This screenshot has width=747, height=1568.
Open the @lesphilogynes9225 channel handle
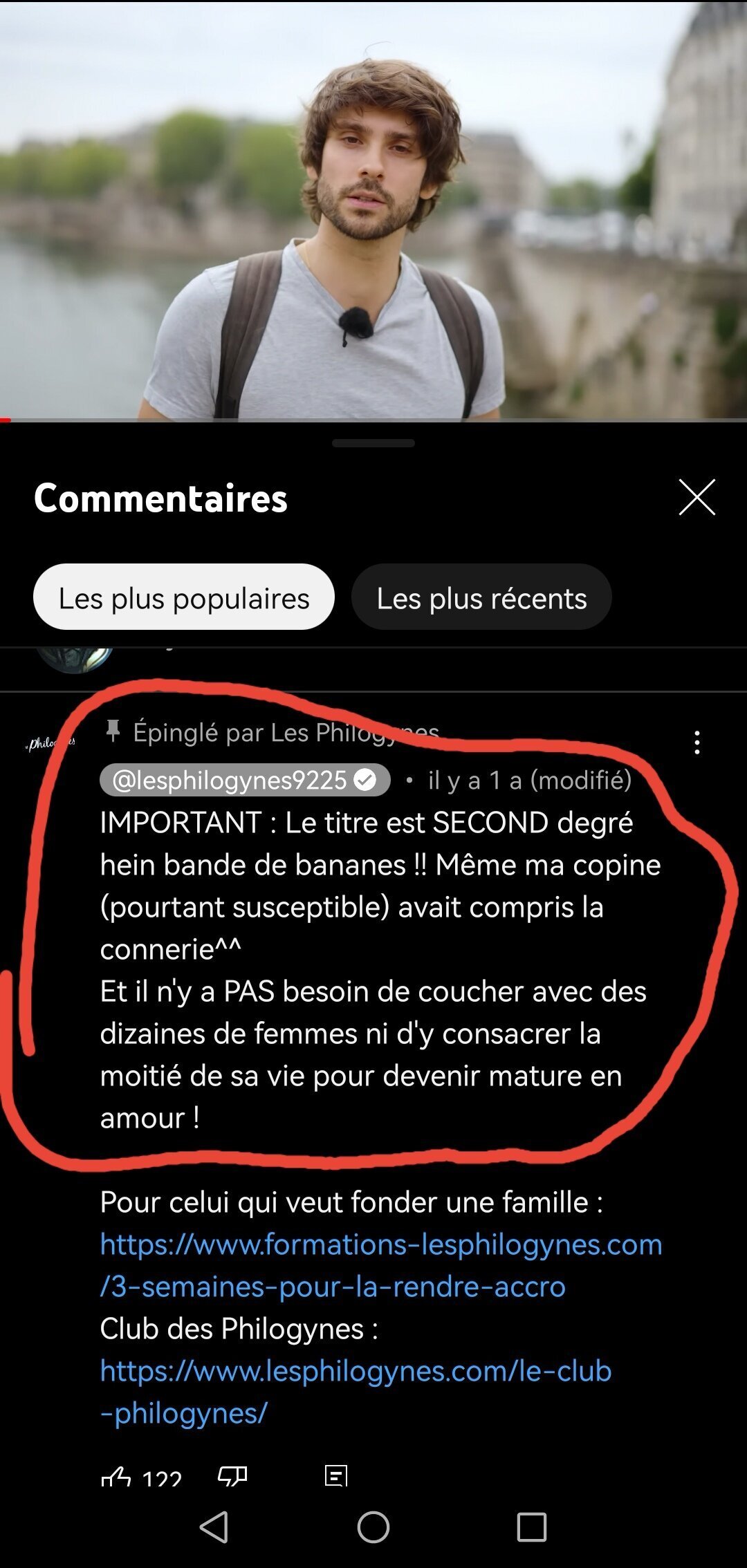point(245,780)
